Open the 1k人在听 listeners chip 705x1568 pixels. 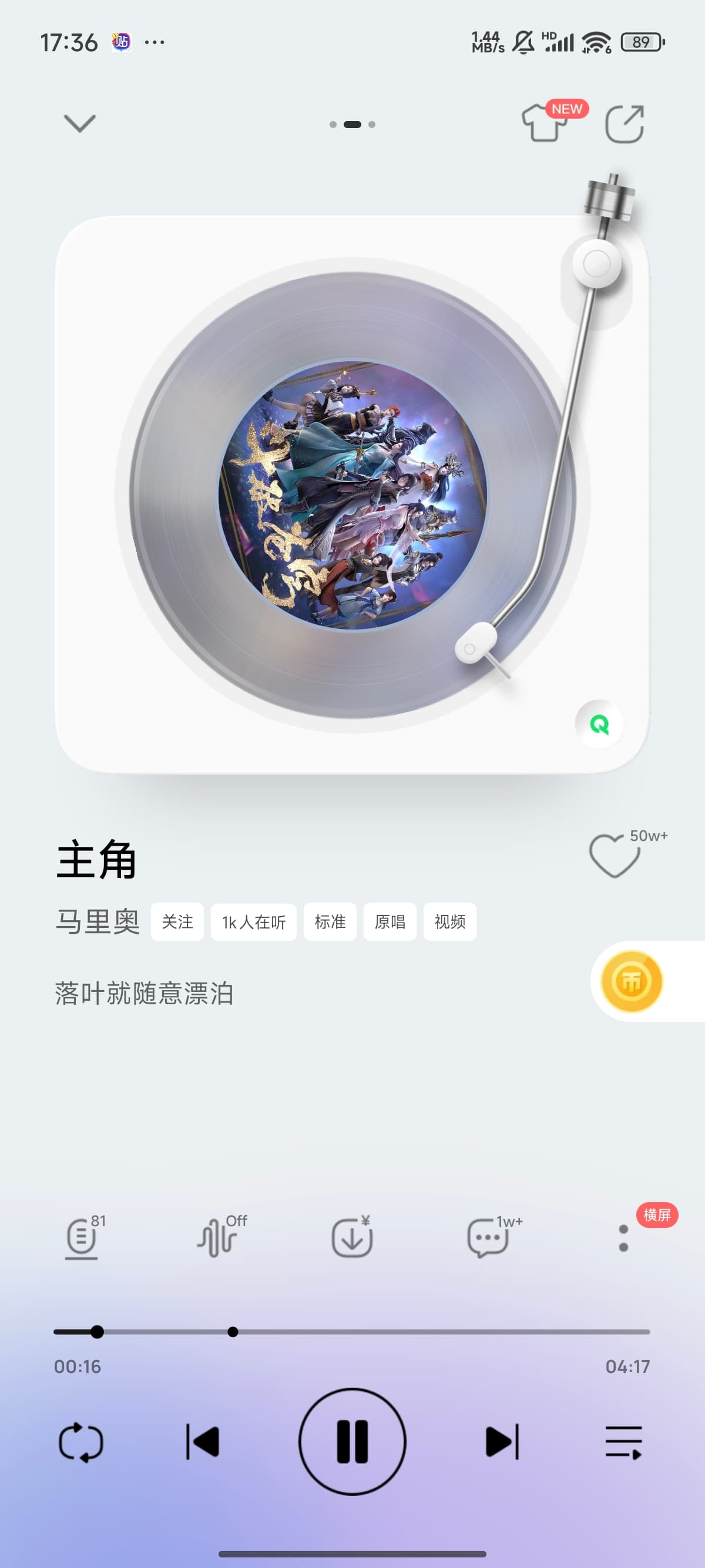253,921
